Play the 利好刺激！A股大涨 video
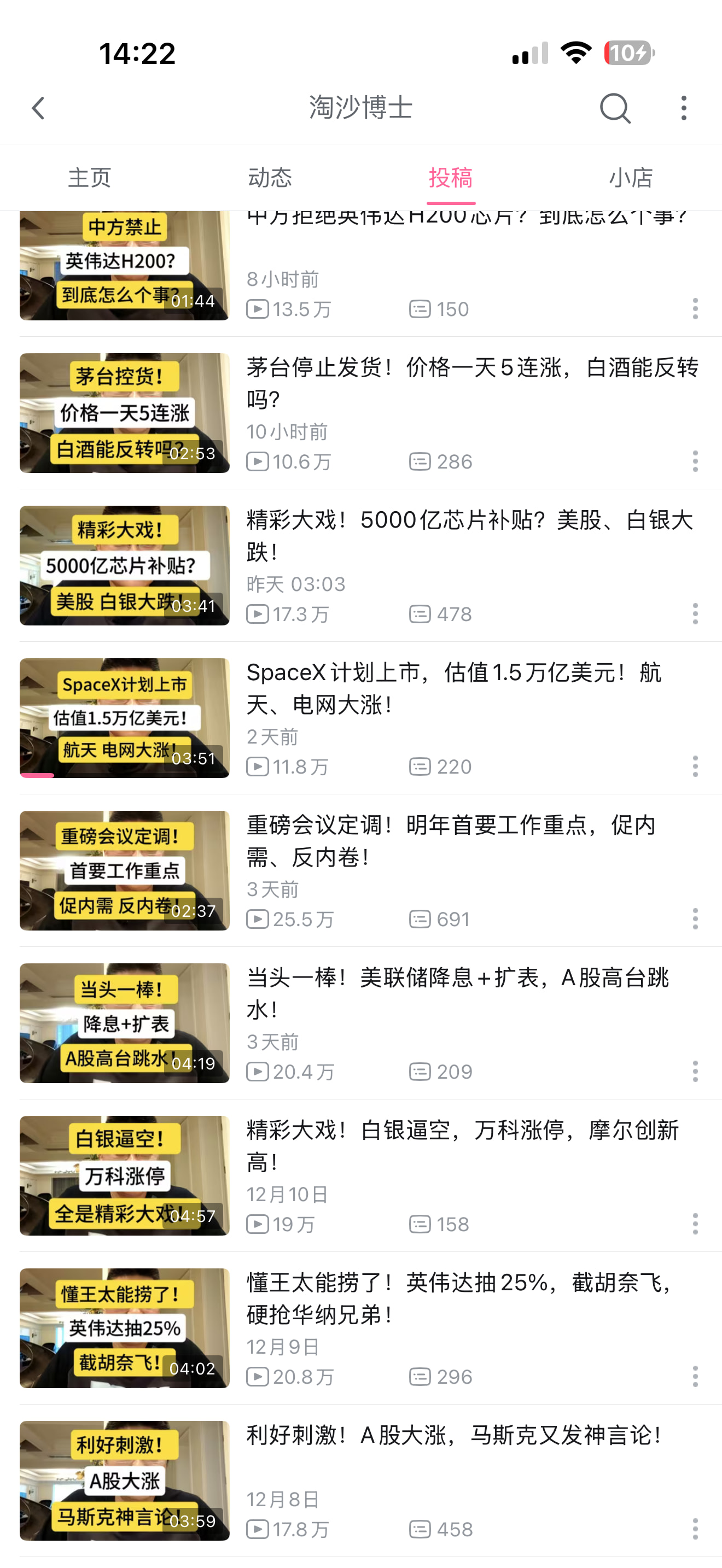Screen dimensions: 722x1568 point(125,1481)
